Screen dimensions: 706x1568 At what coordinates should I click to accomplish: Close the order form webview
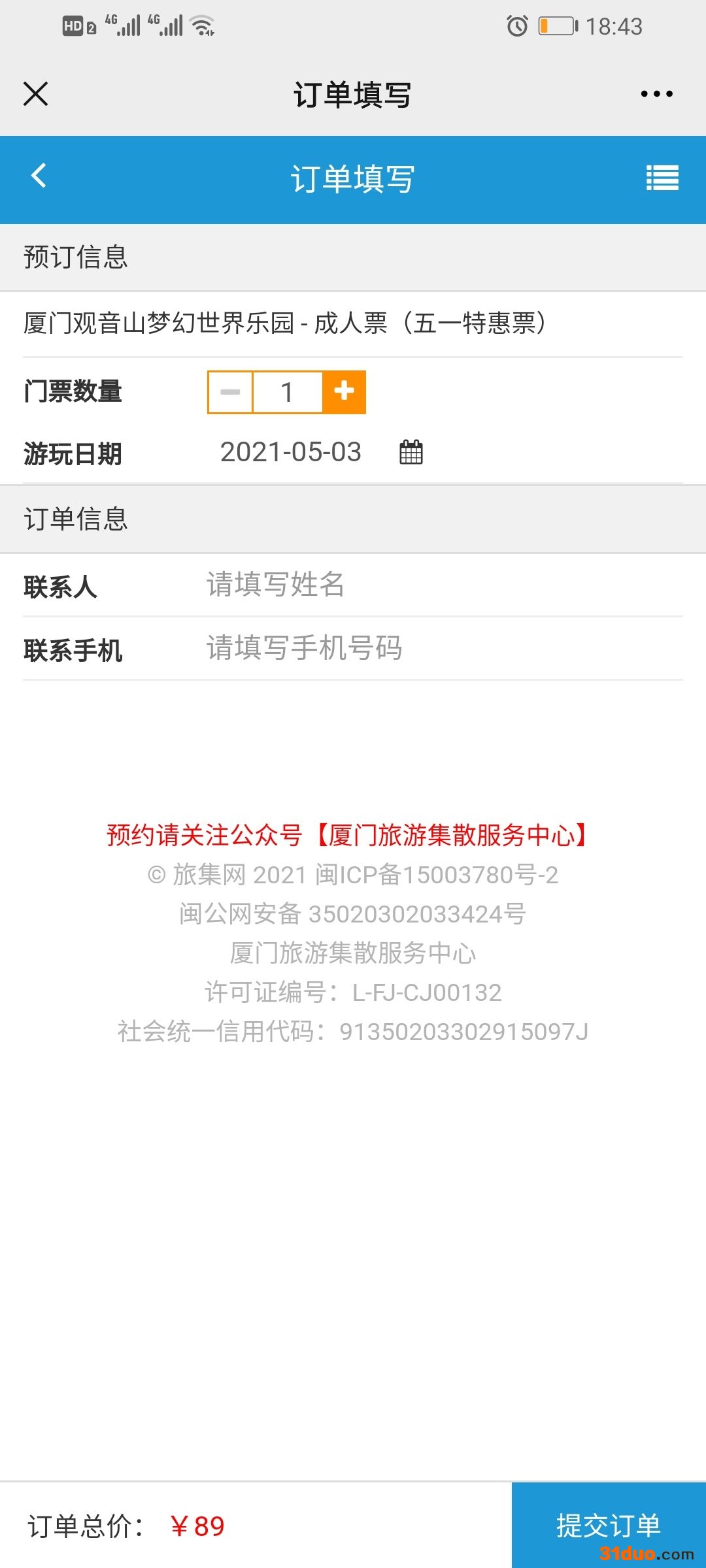(36, 94)
